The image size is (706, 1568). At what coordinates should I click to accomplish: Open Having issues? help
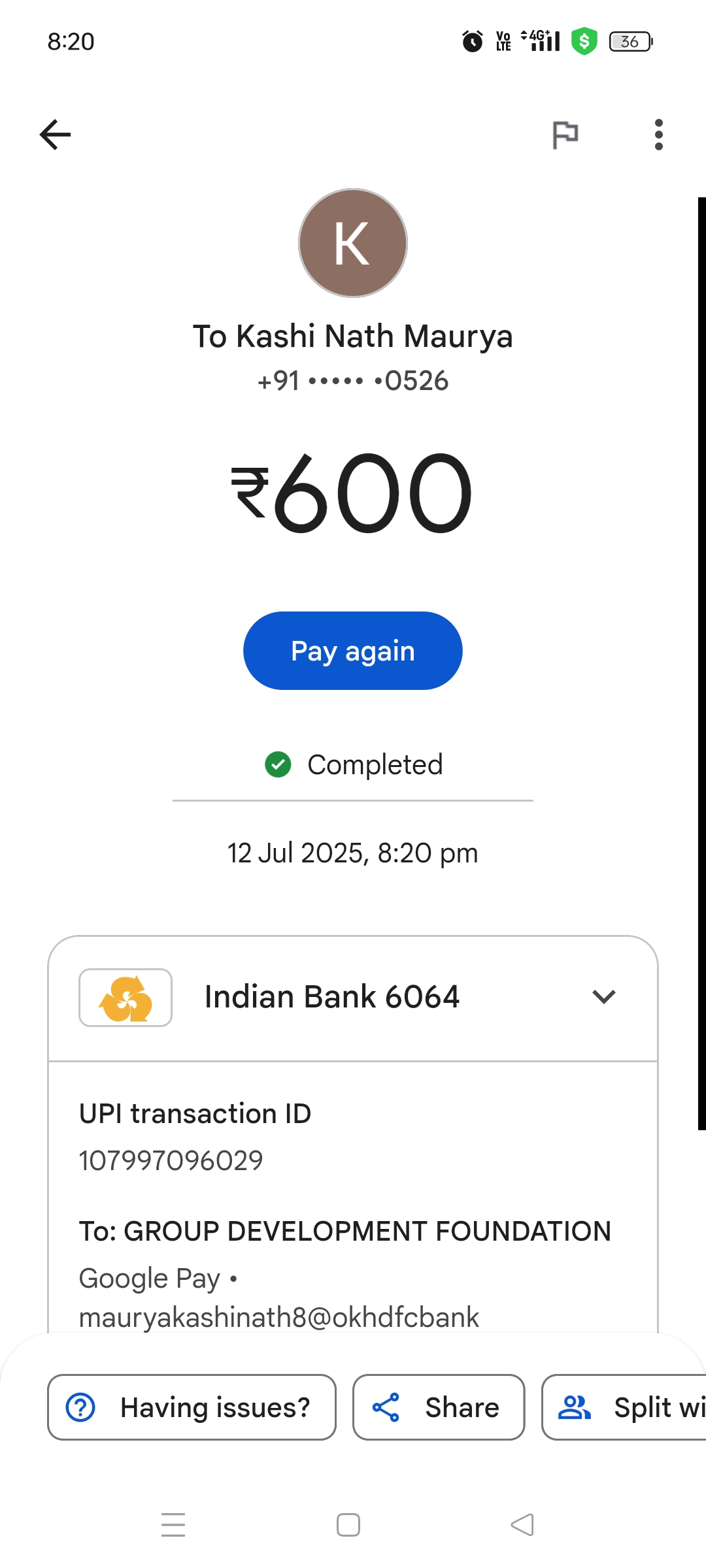coord(192,1407)
